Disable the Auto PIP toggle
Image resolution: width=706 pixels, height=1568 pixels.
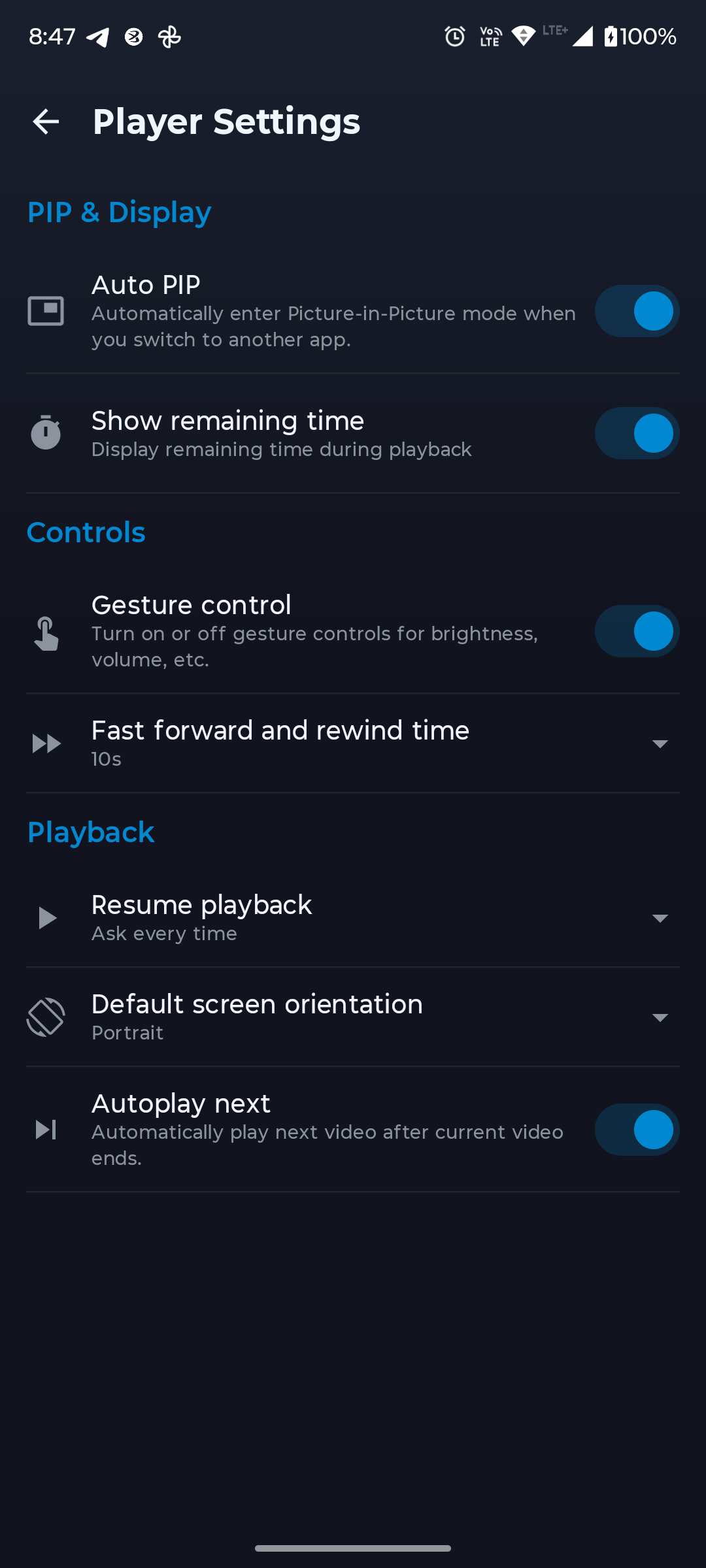coord(636,311)
